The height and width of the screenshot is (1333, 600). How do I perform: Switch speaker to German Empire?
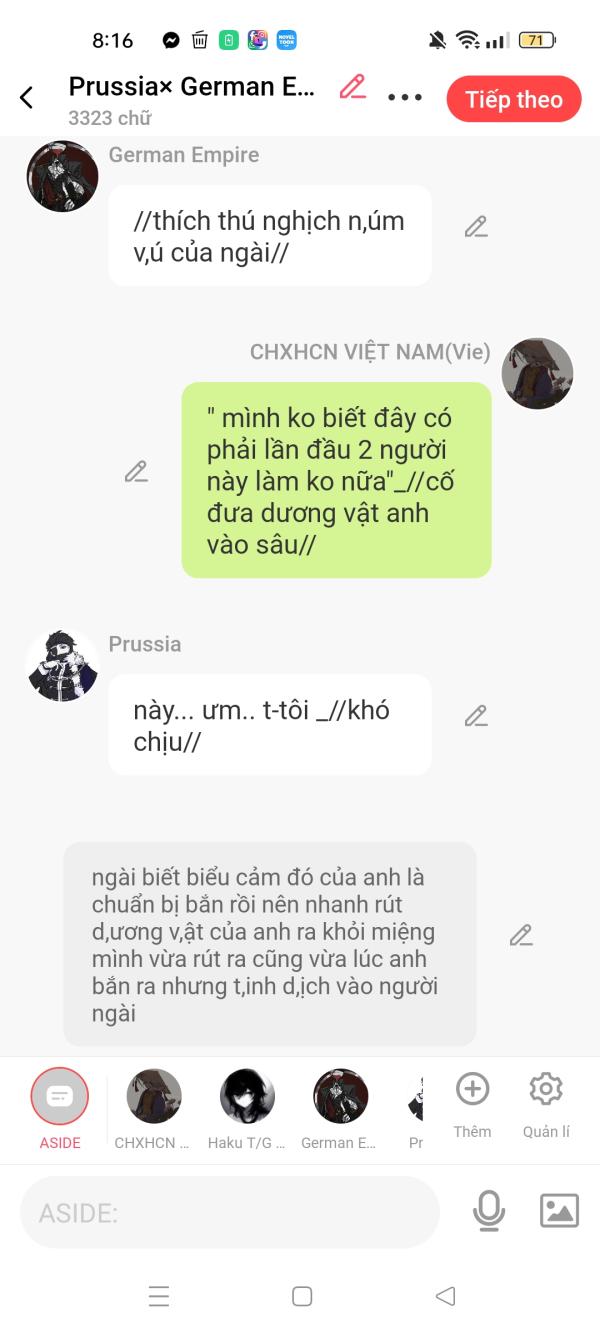coord(340,1097)
